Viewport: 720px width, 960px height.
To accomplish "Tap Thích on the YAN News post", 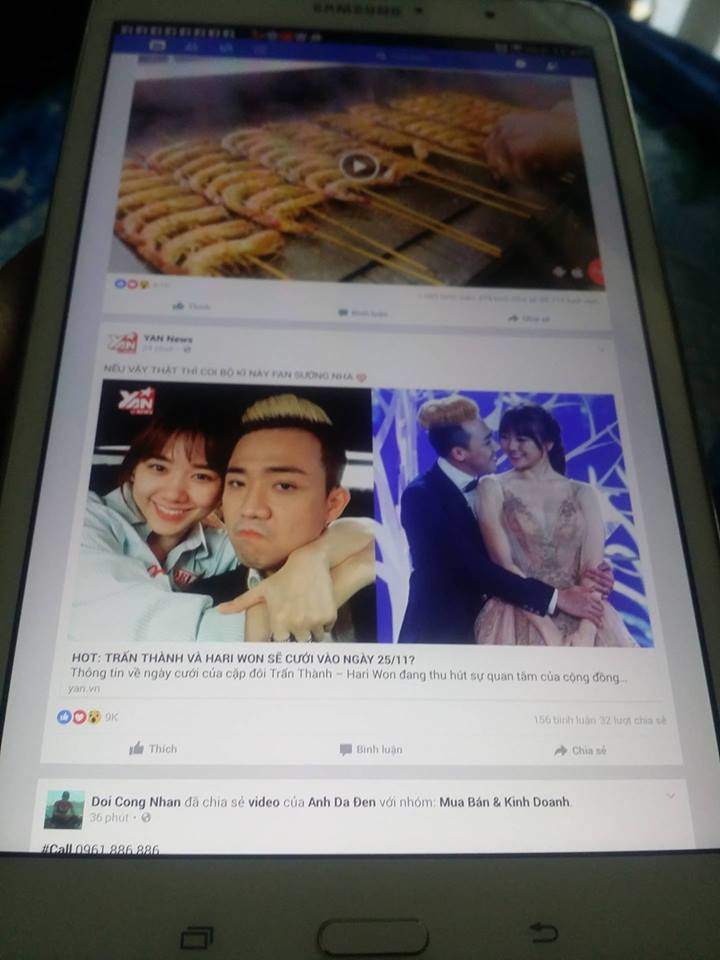I will 153,748.
